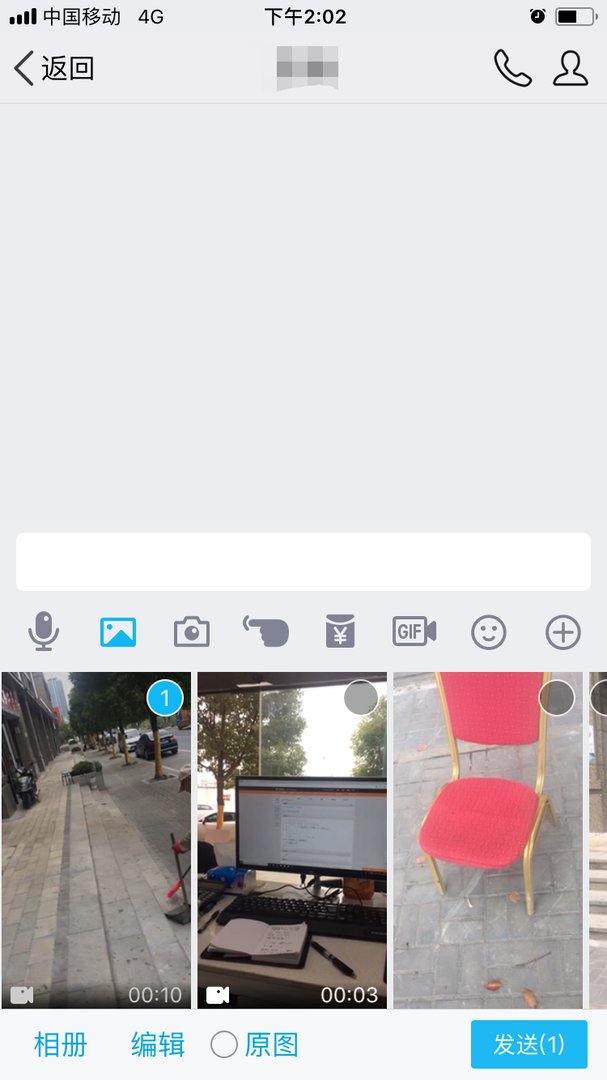Start a voice call with the phone icon
The image size is (607, 1080).
512,68
